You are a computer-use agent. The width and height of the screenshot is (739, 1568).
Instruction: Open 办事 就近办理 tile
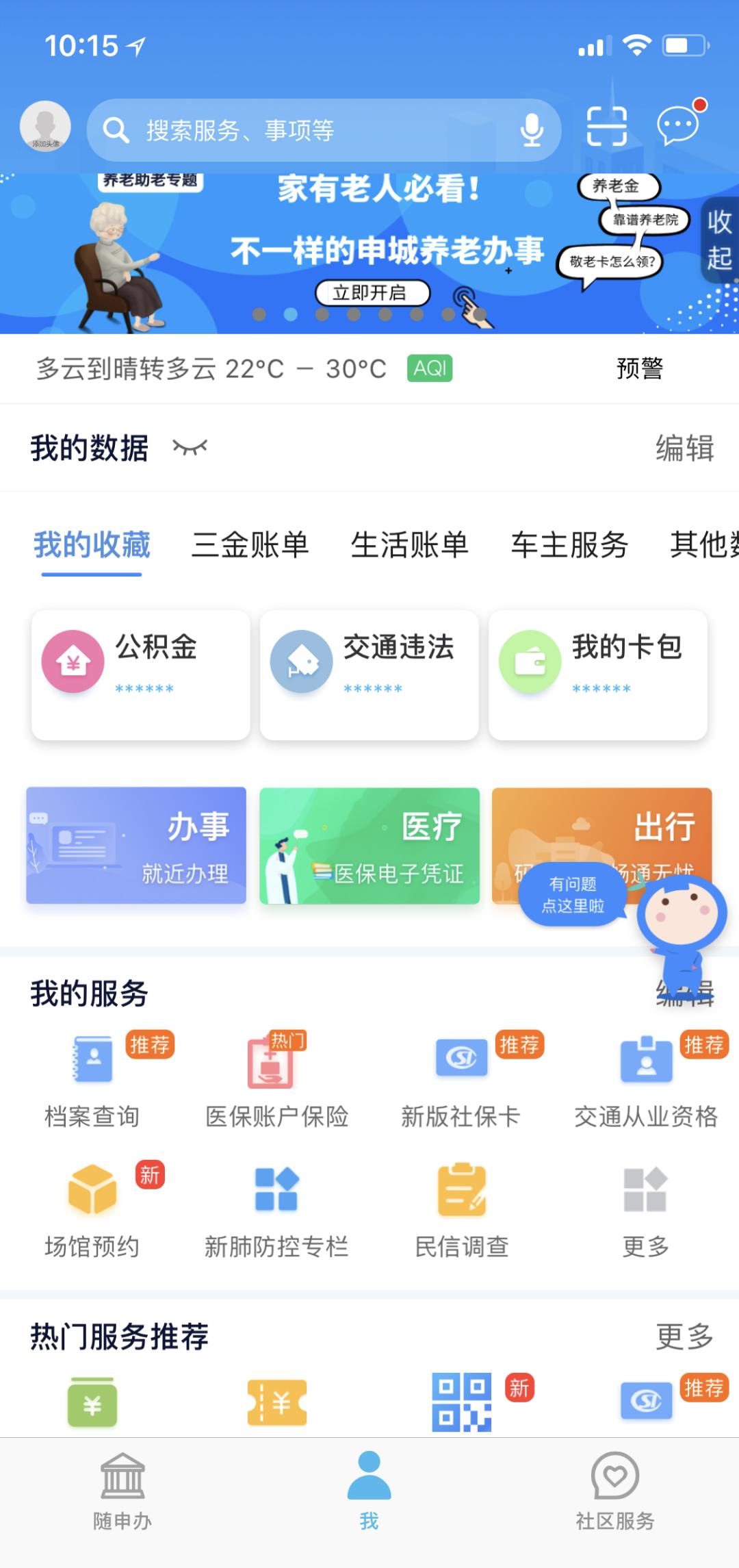tap(136, 846)
